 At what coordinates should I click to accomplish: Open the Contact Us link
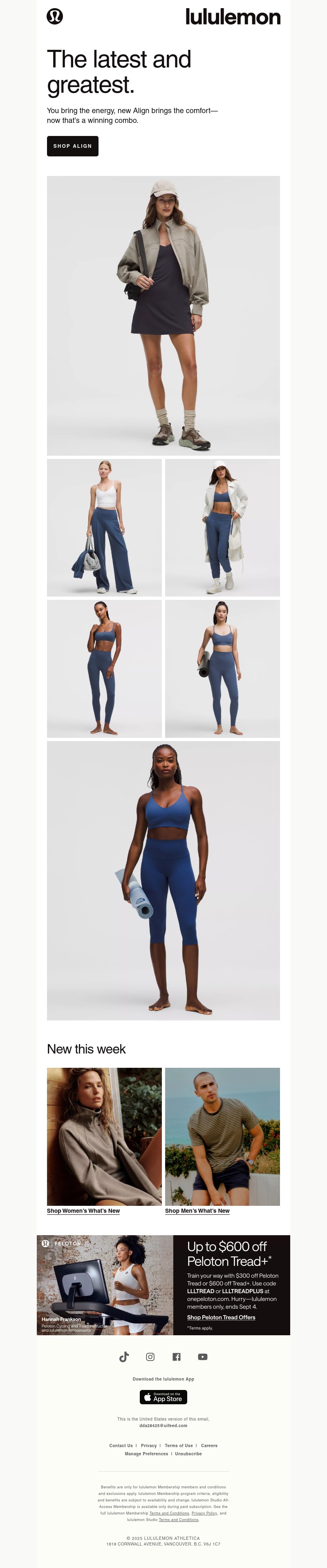coord(121,1445)
